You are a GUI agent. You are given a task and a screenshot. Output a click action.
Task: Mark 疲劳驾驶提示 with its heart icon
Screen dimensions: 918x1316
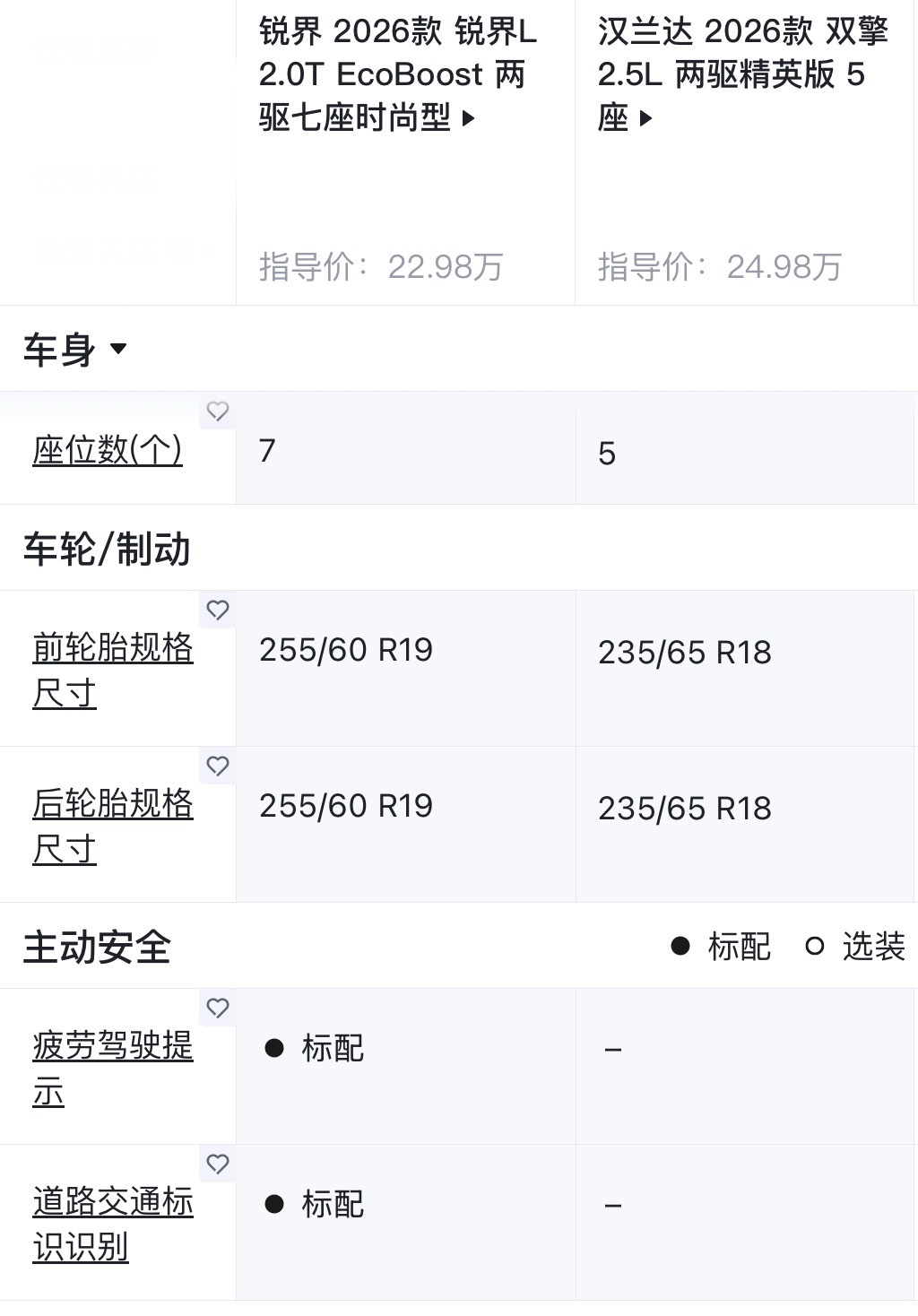pos(218,1009)
